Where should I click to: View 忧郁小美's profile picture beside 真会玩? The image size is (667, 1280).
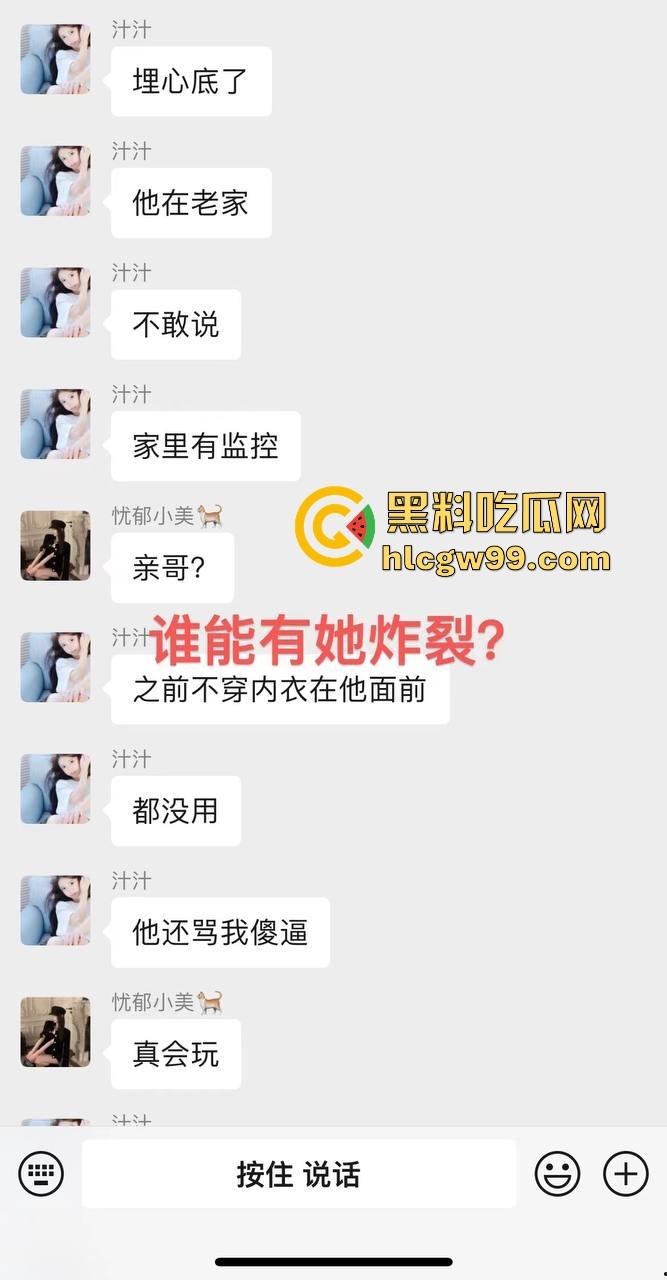click(56, 1032)
